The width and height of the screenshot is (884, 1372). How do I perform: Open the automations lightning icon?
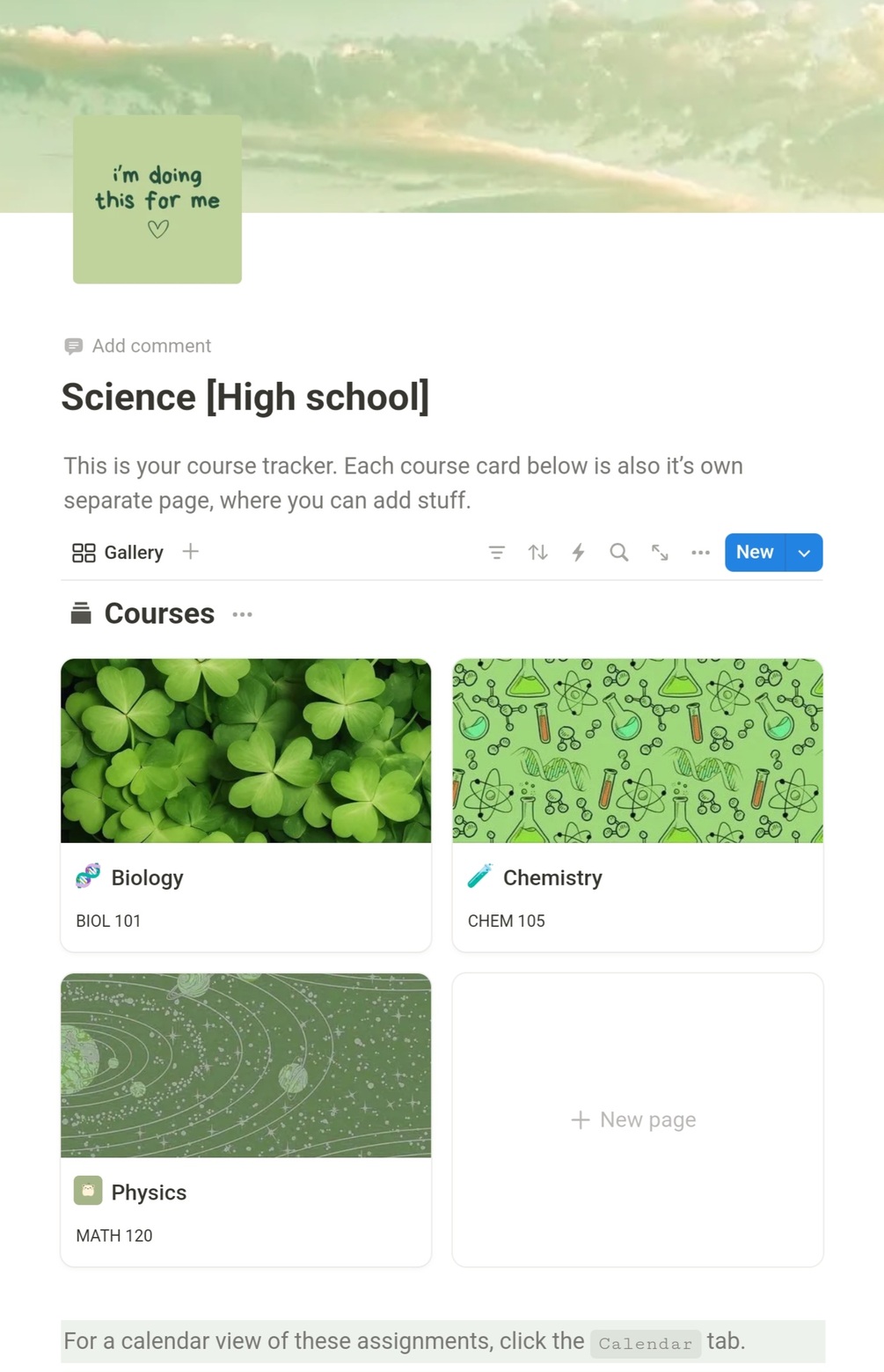(578, 553)
